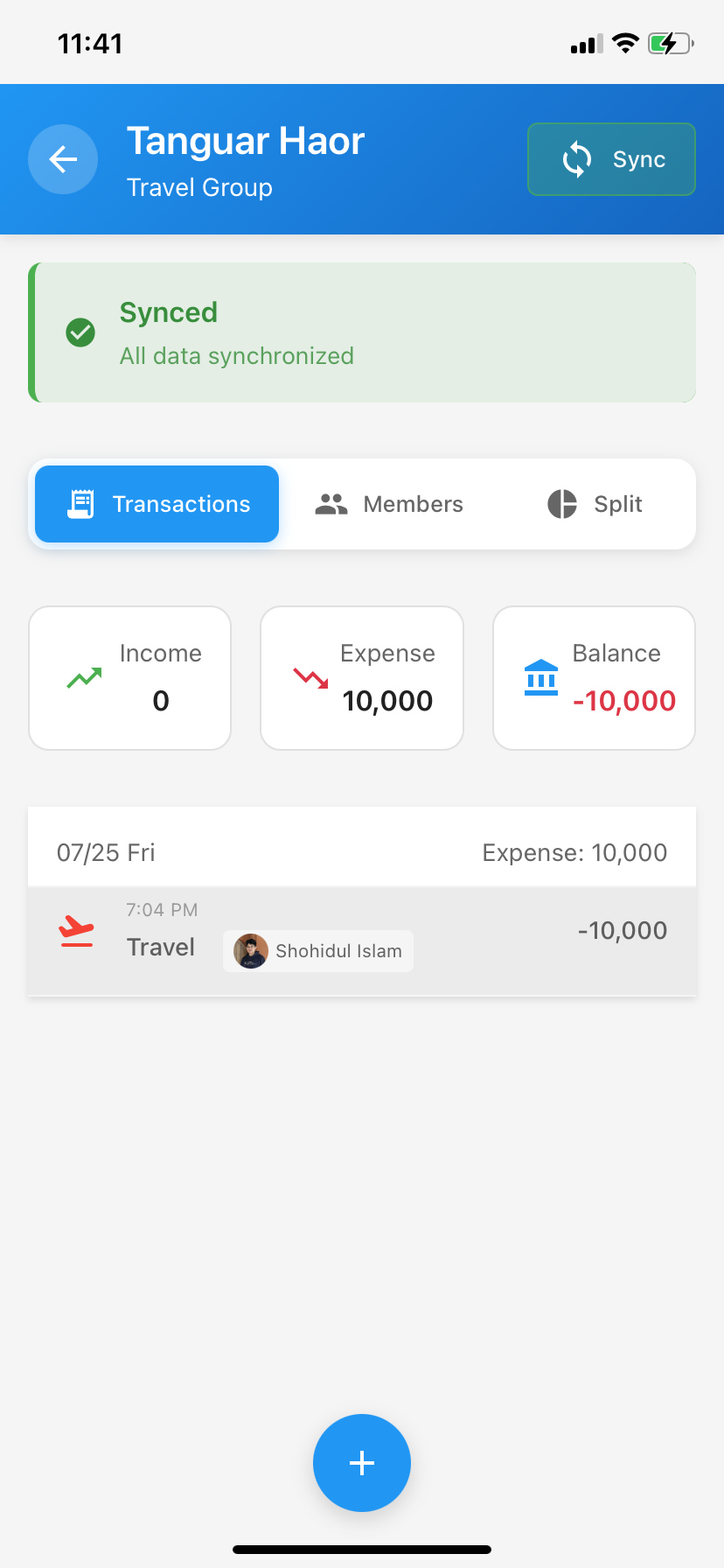
Task: Click the back arrow in the header
Action: (62, 159)
